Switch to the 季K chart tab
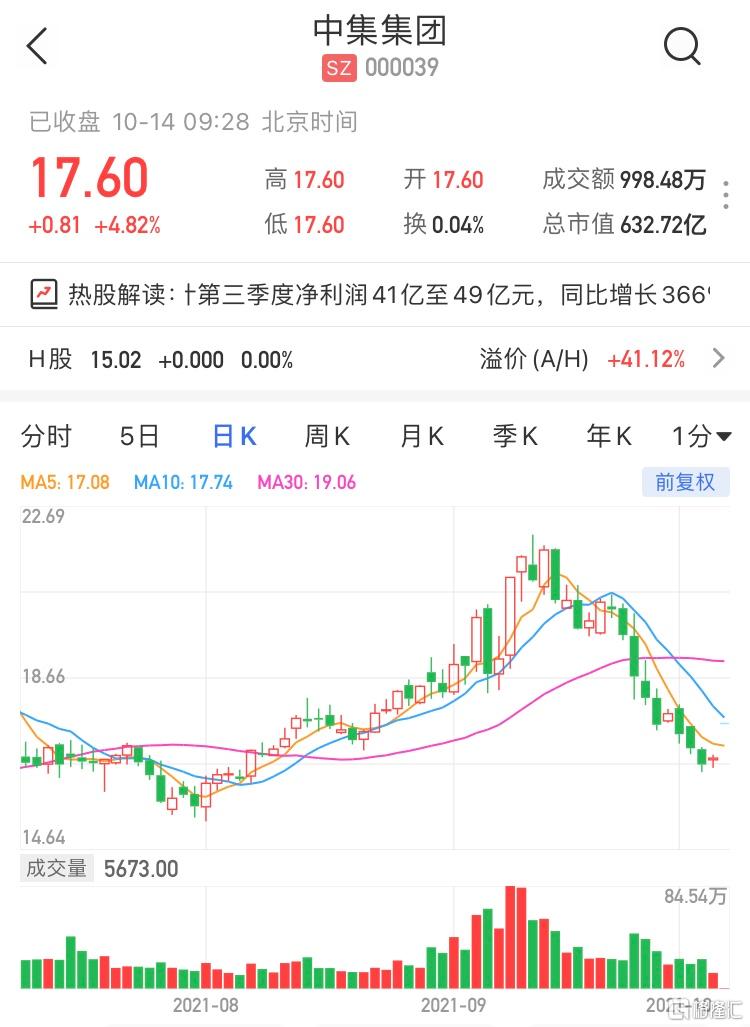This screenshot has width=750, height=1027. pos(515,436)
